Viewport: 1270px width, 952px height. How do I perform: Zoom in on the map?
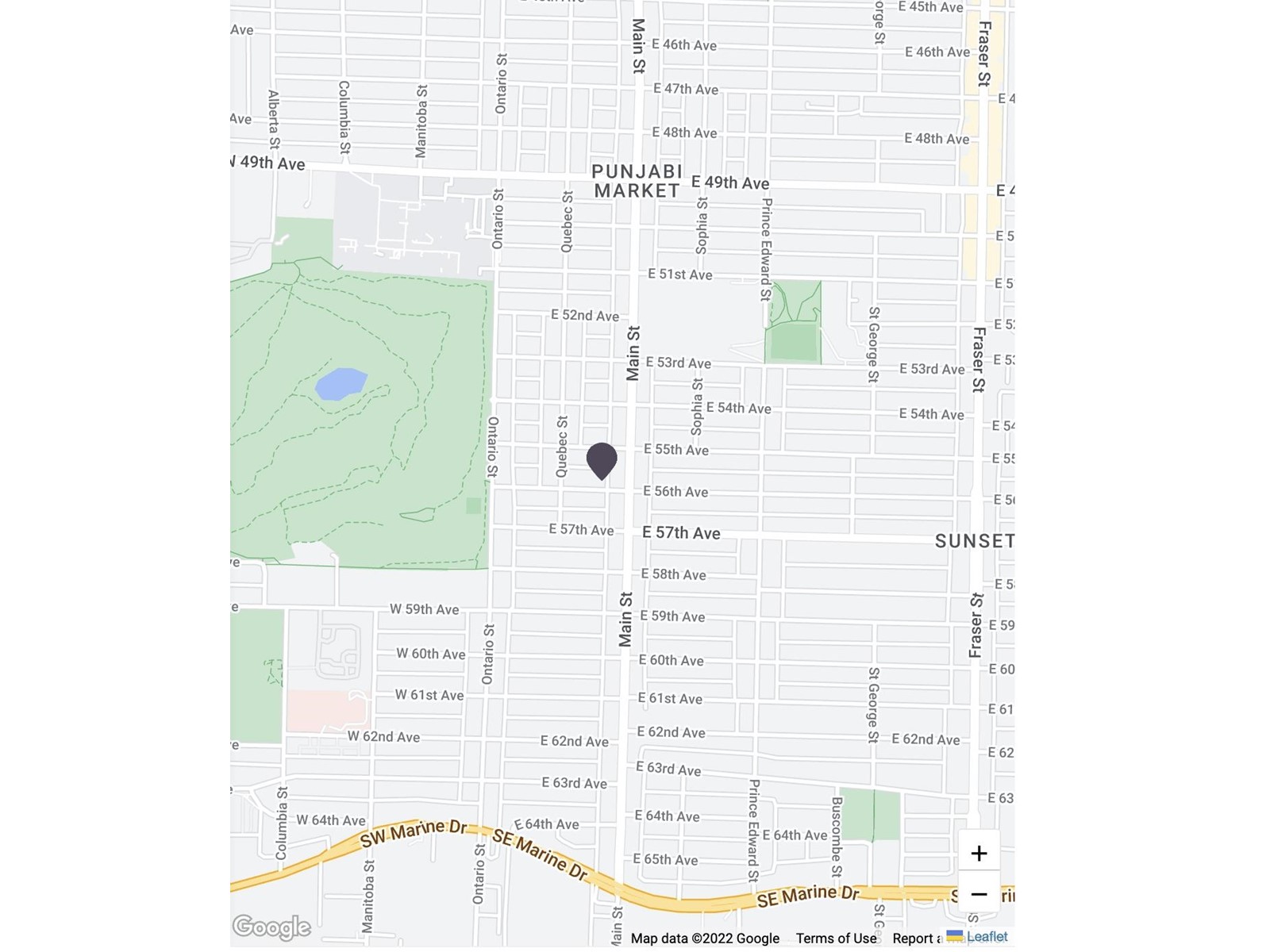tap(978, 853)
